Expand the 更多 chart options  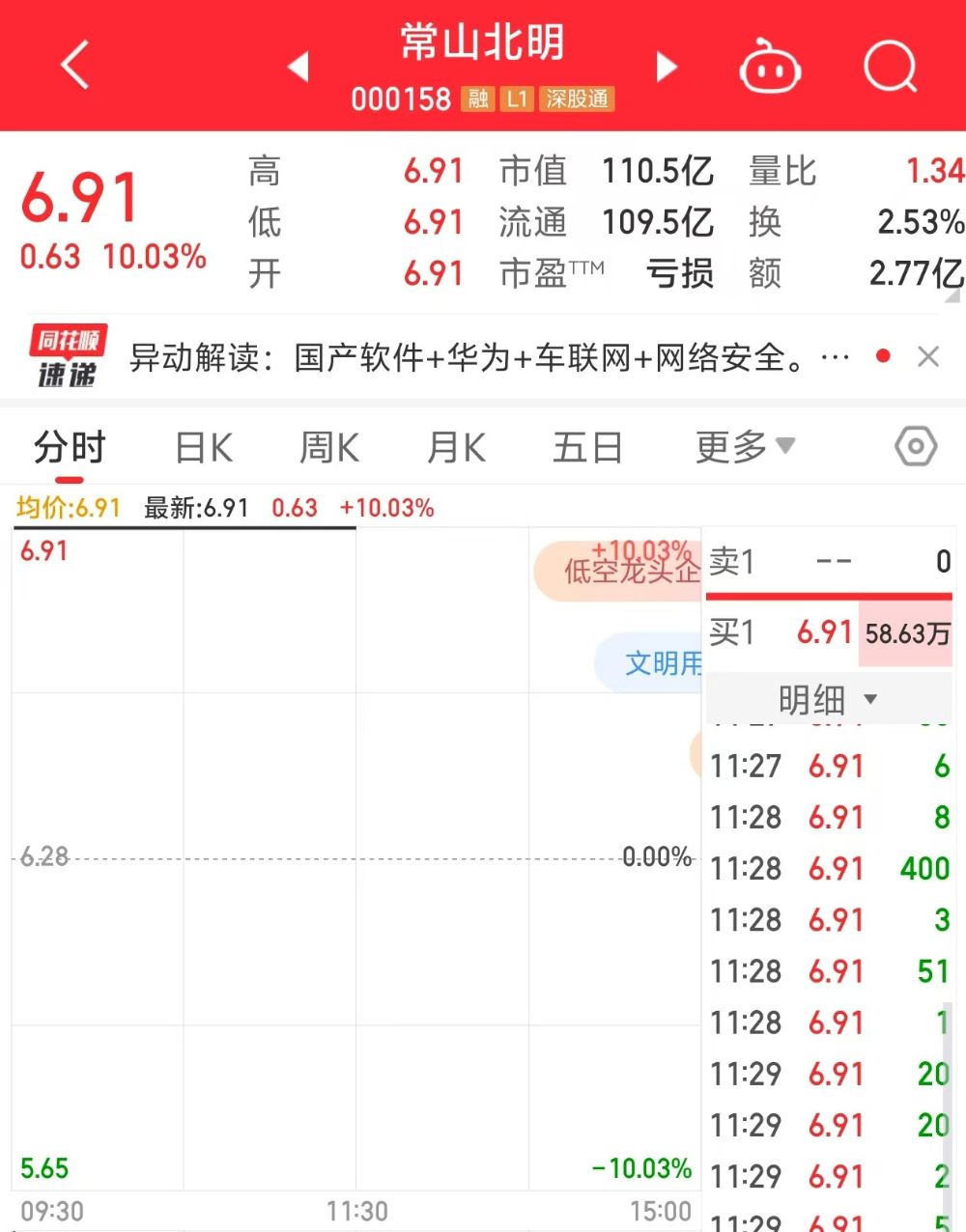click(x=744, y=447)
